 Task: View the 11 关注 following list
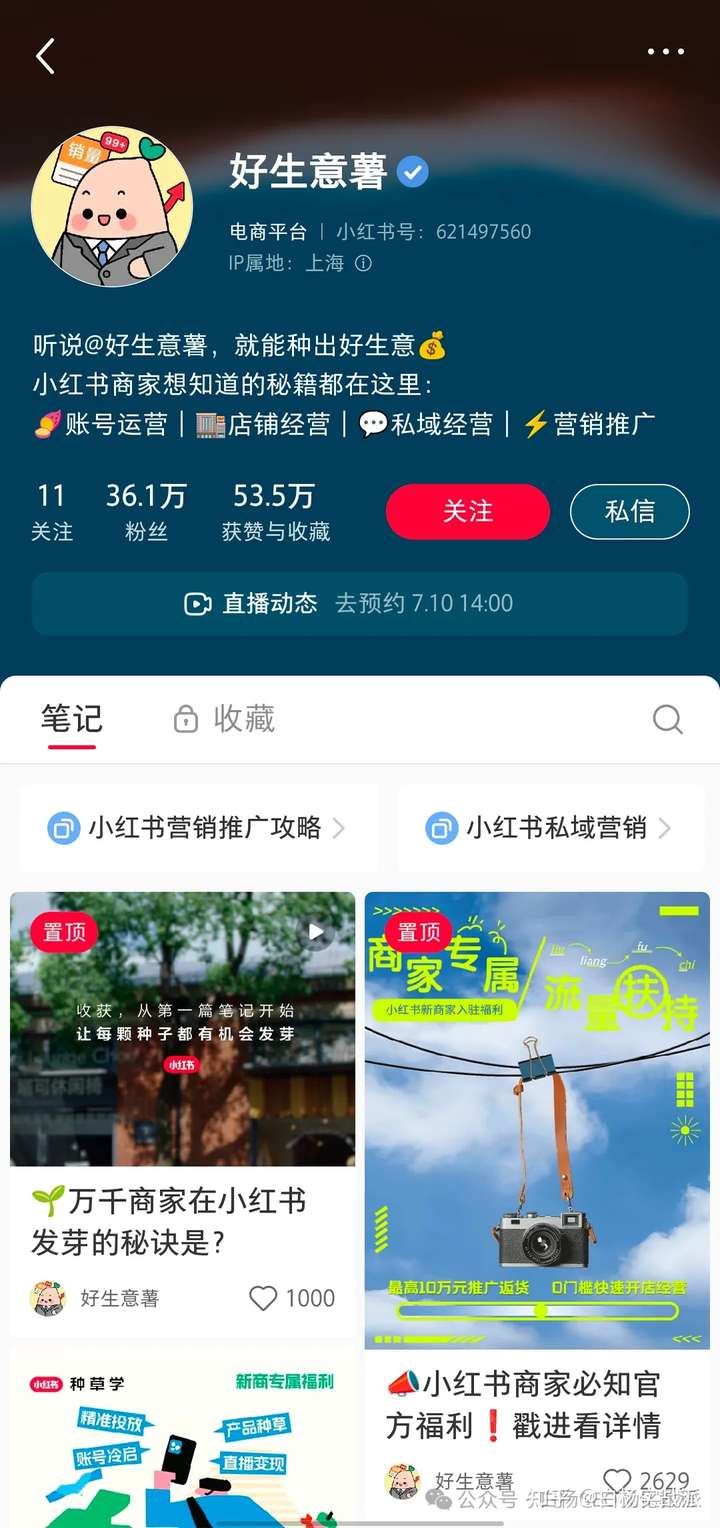pyautogui.click(x=52, y=511)
